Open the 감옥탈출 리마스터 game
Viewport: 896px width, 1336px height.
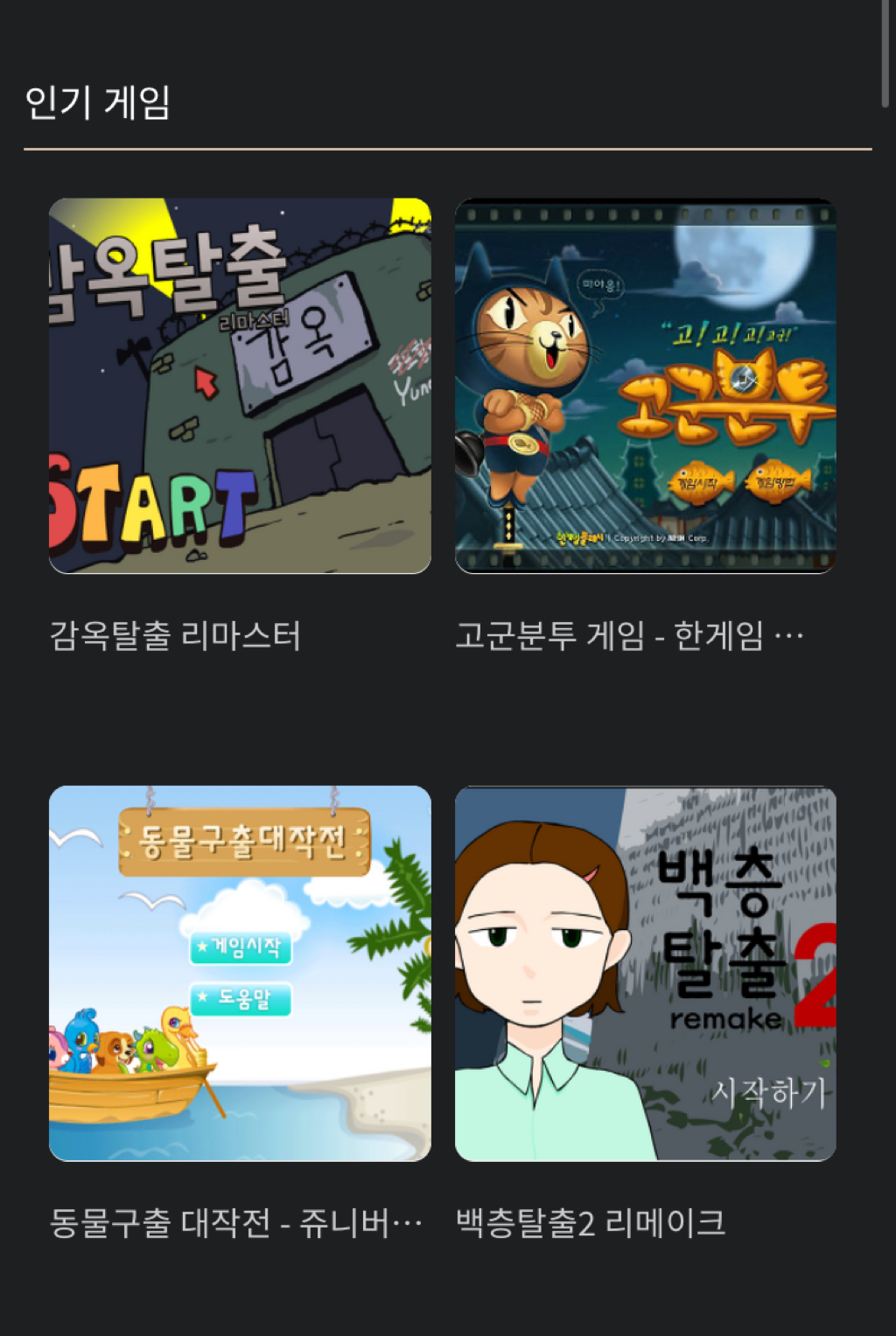coord(240,386)
